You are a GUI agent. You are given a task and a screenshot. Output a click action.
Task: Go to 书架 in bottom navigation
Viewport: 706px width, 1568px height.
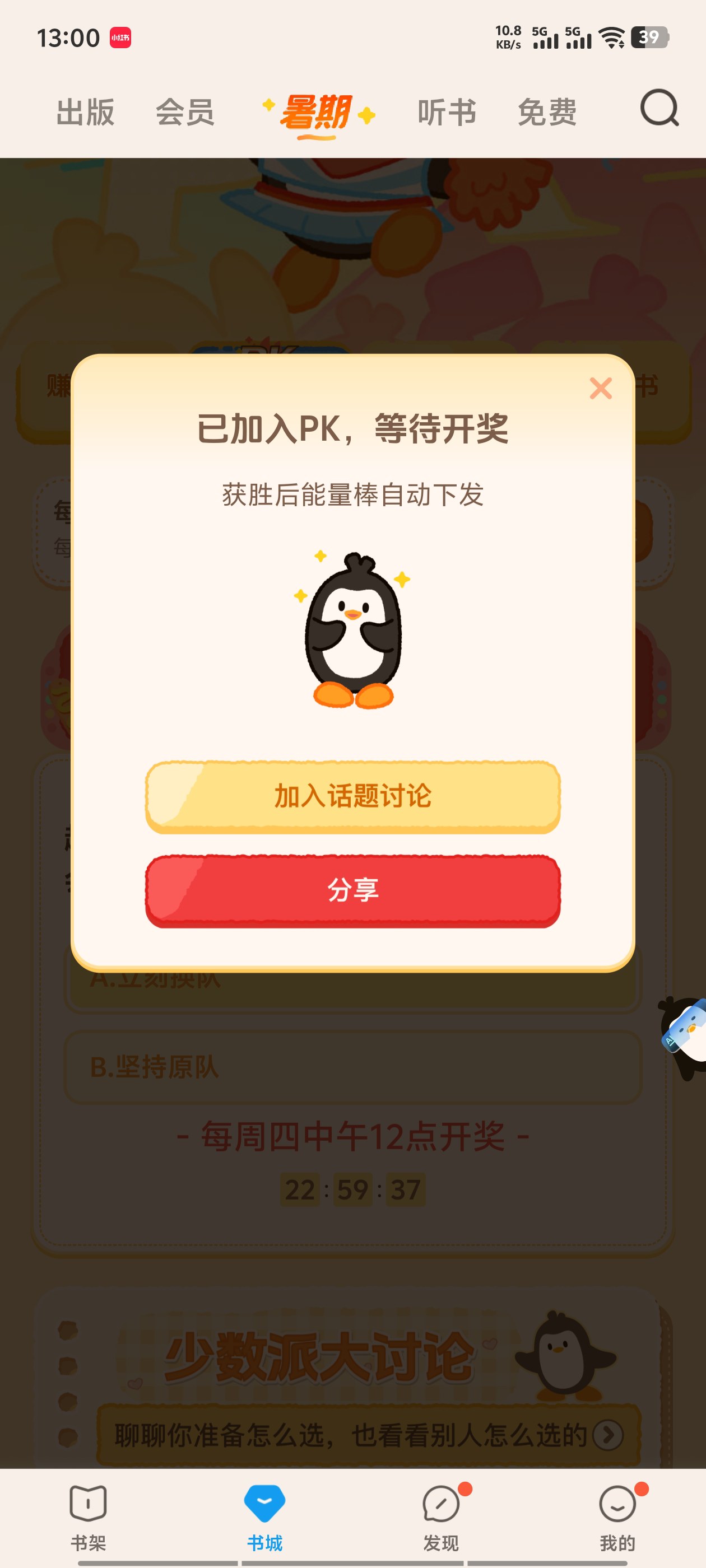pyautogui.click(x=89, y=1518)
